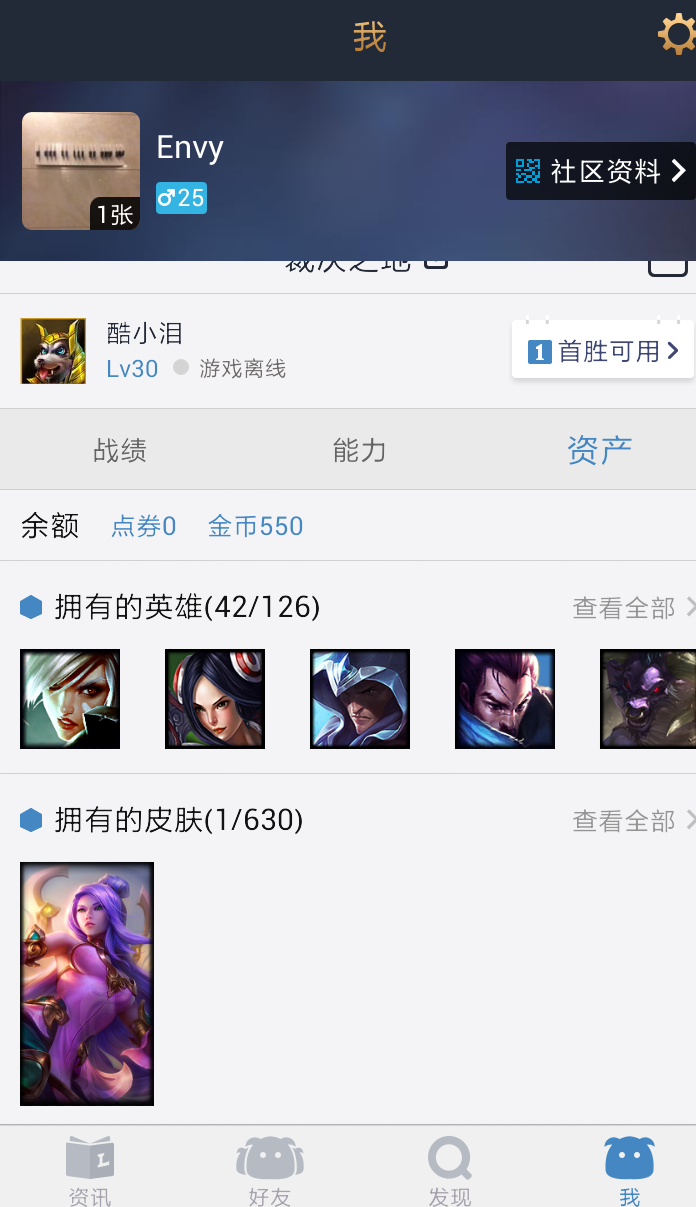Go to the 好友 friends tab

click(270, 1170)
